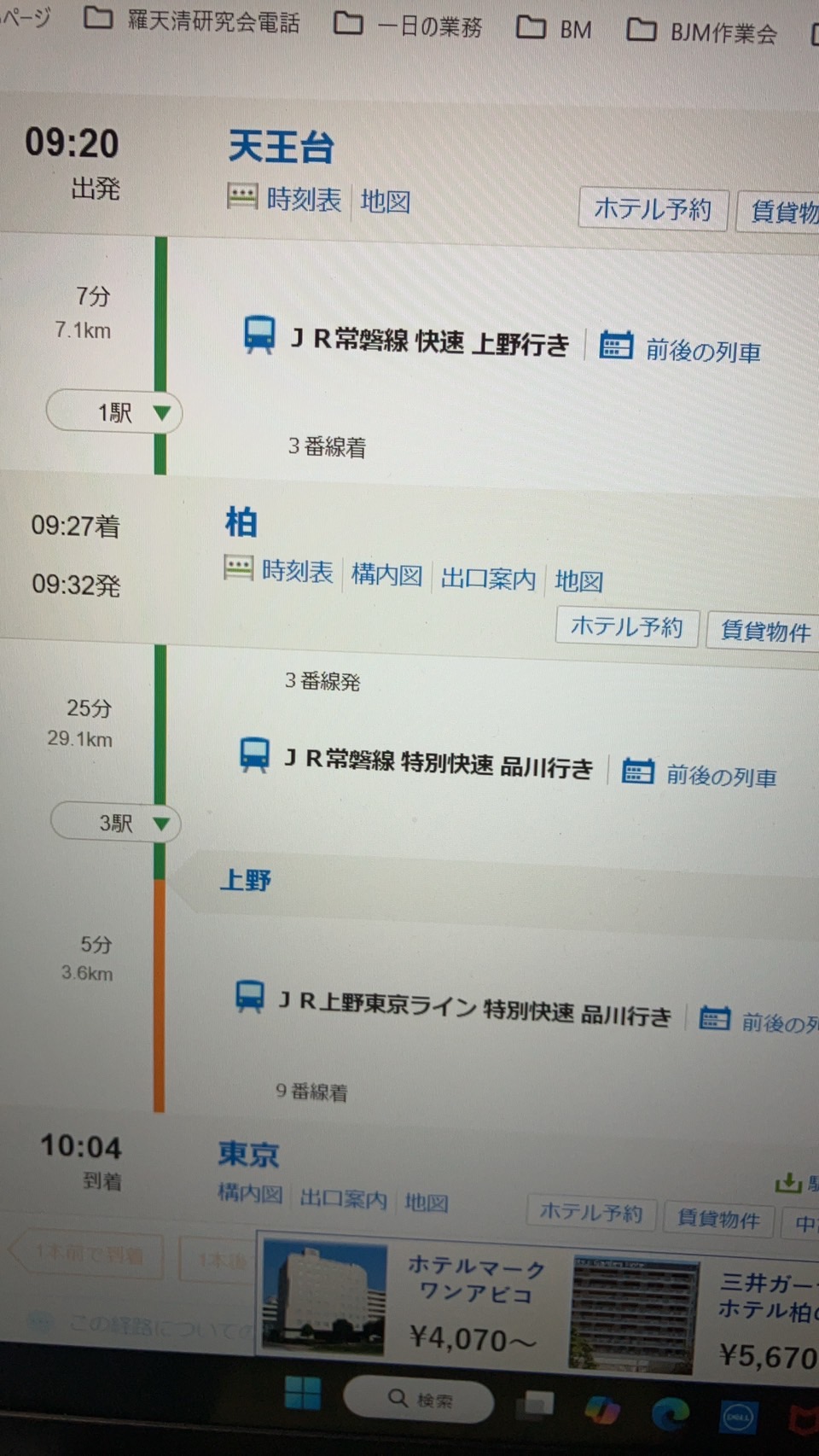
Task: View 前後の列車 for 常磐線 特別快速 品川行き
Action: pos(721,776)
